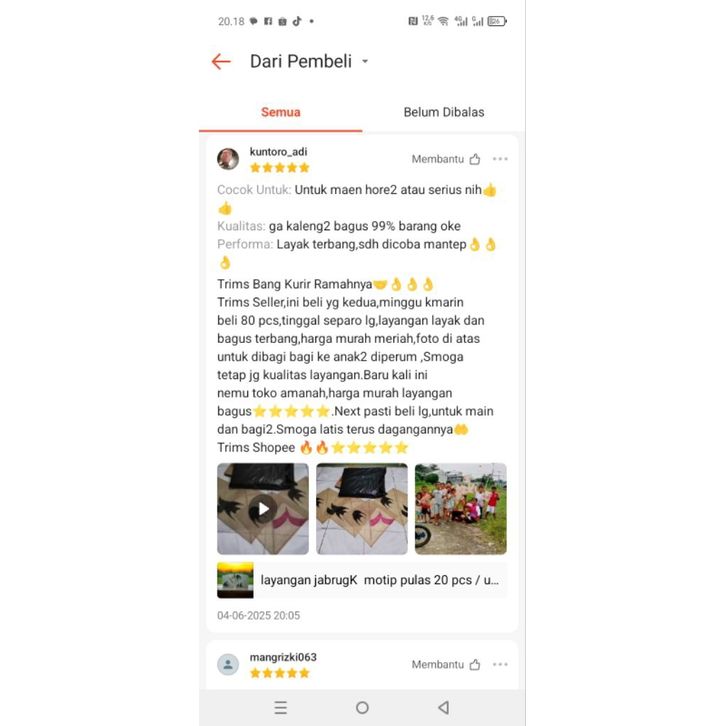Image resolution: width=726 pixels, height=726 pixels.
Task: Play the review video thumbnail
Action: click(263, 508)
